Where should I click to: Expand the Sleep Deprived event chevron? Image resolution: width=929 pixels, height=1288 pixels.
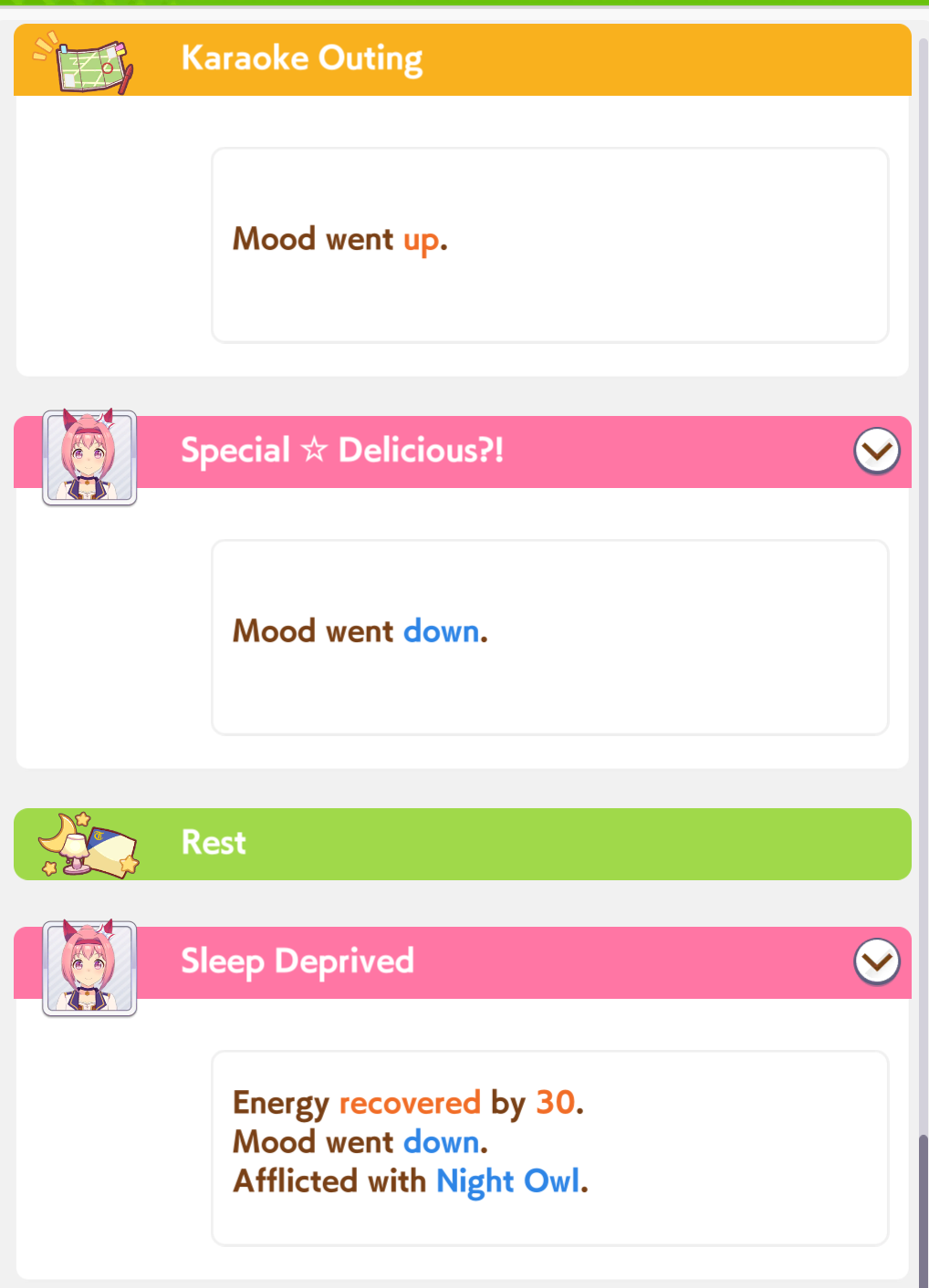876,961
